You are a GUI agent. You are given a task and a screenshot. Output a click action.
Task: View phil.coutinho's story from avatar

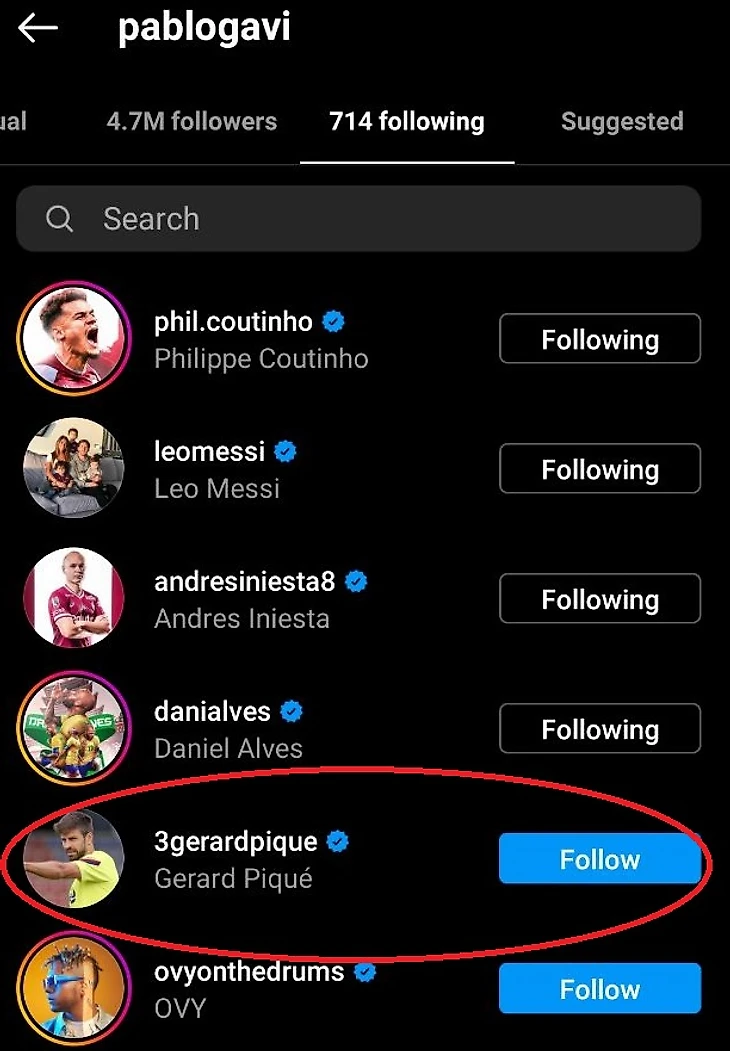click(74, 340)
